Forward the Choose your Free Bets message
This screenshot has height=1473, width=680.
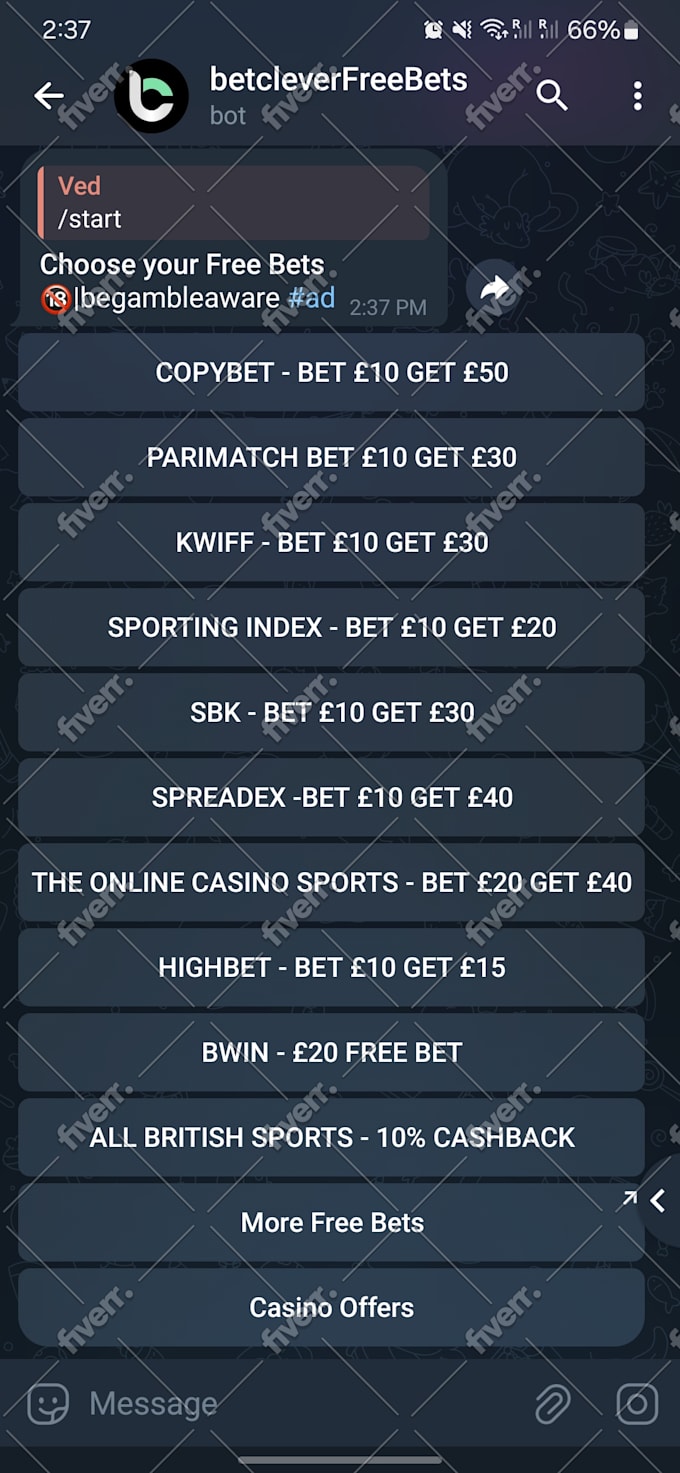click(x=495, y=289)
